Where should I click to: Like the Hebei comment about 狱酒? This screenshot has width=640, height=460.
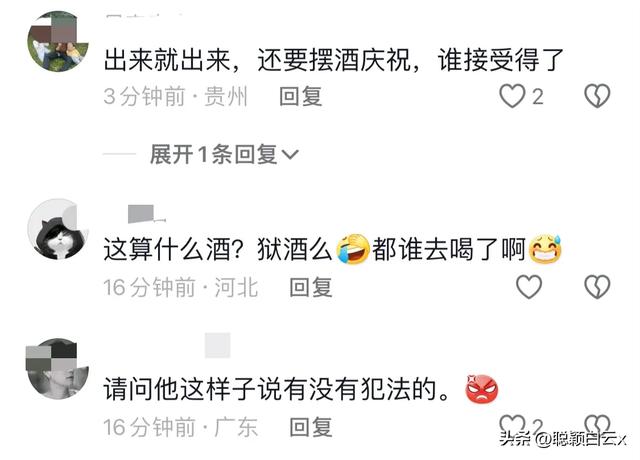tap(528, 287)
